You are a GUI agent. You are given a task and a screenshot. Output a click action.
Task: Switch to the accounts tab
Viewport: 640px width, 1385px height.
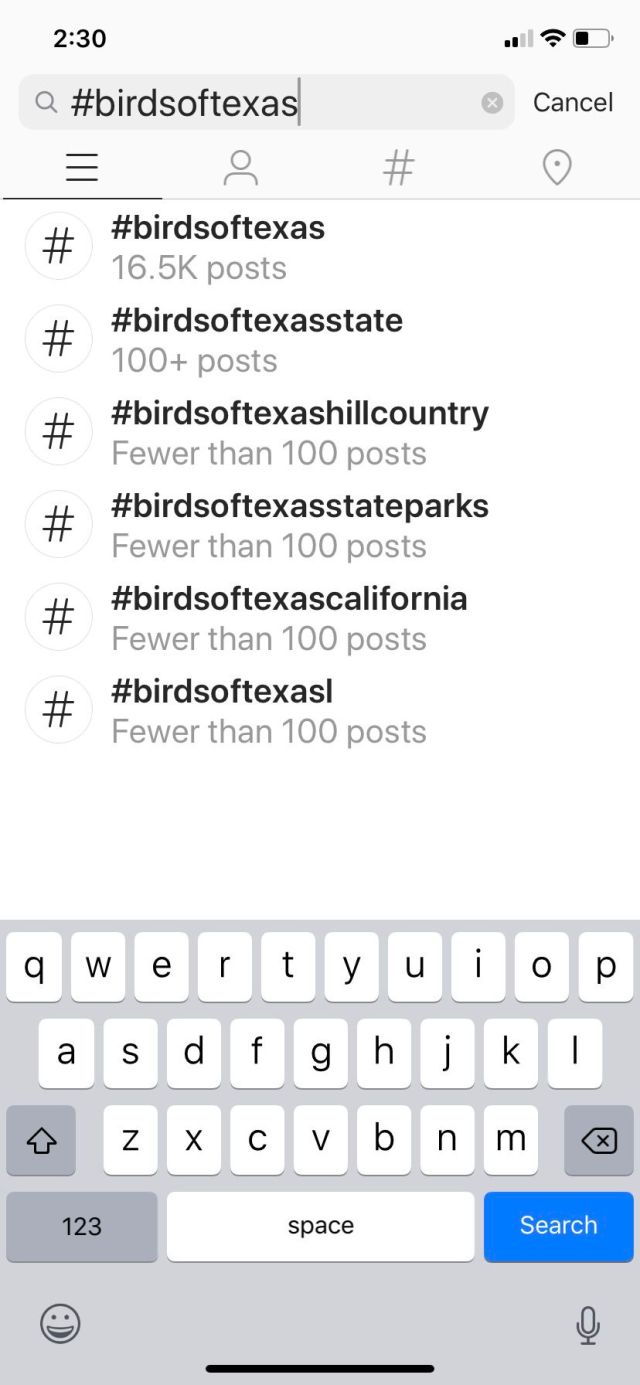240,167
